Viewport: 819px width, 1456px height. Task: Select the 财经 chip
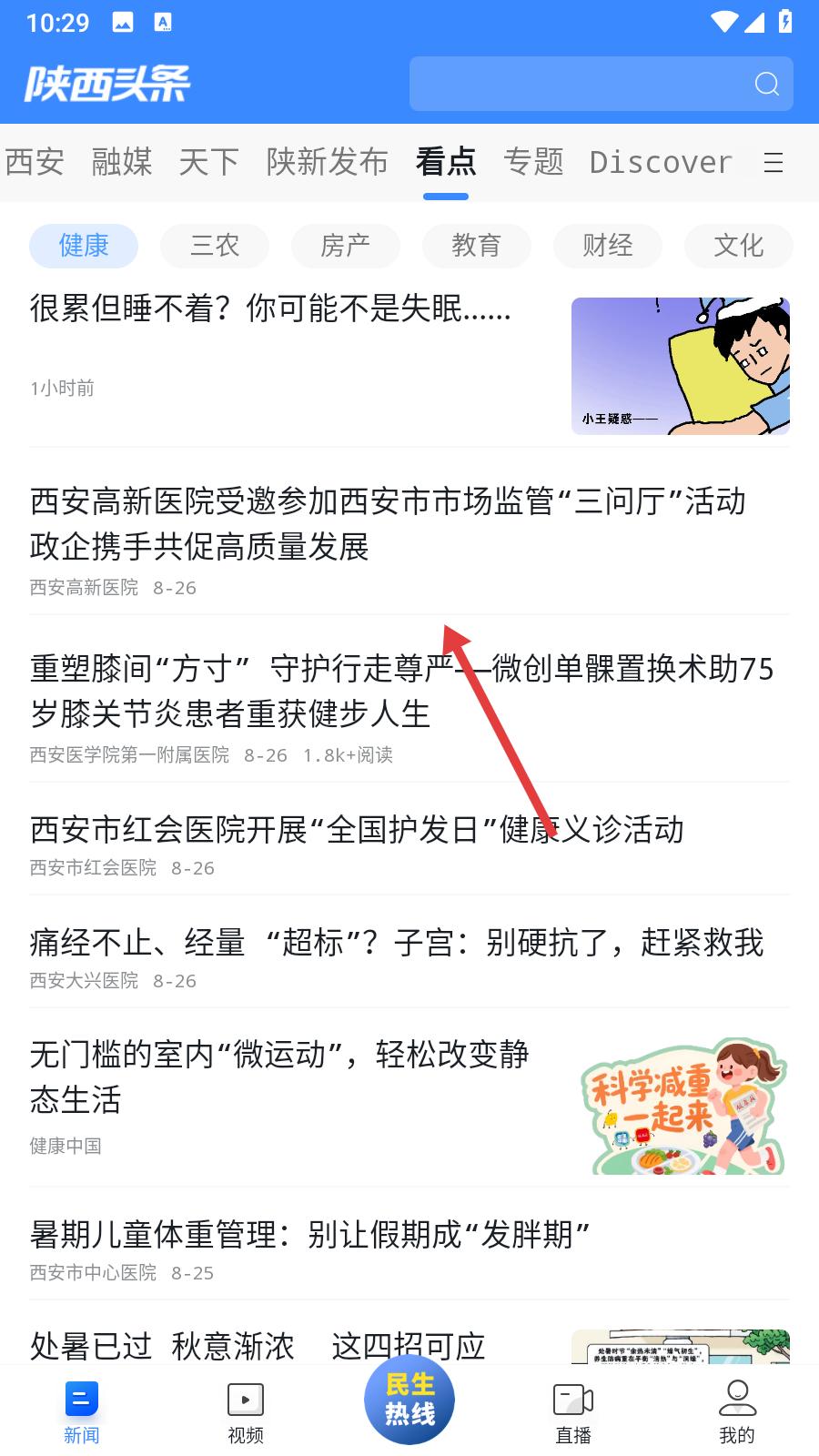tap(607, 246)
